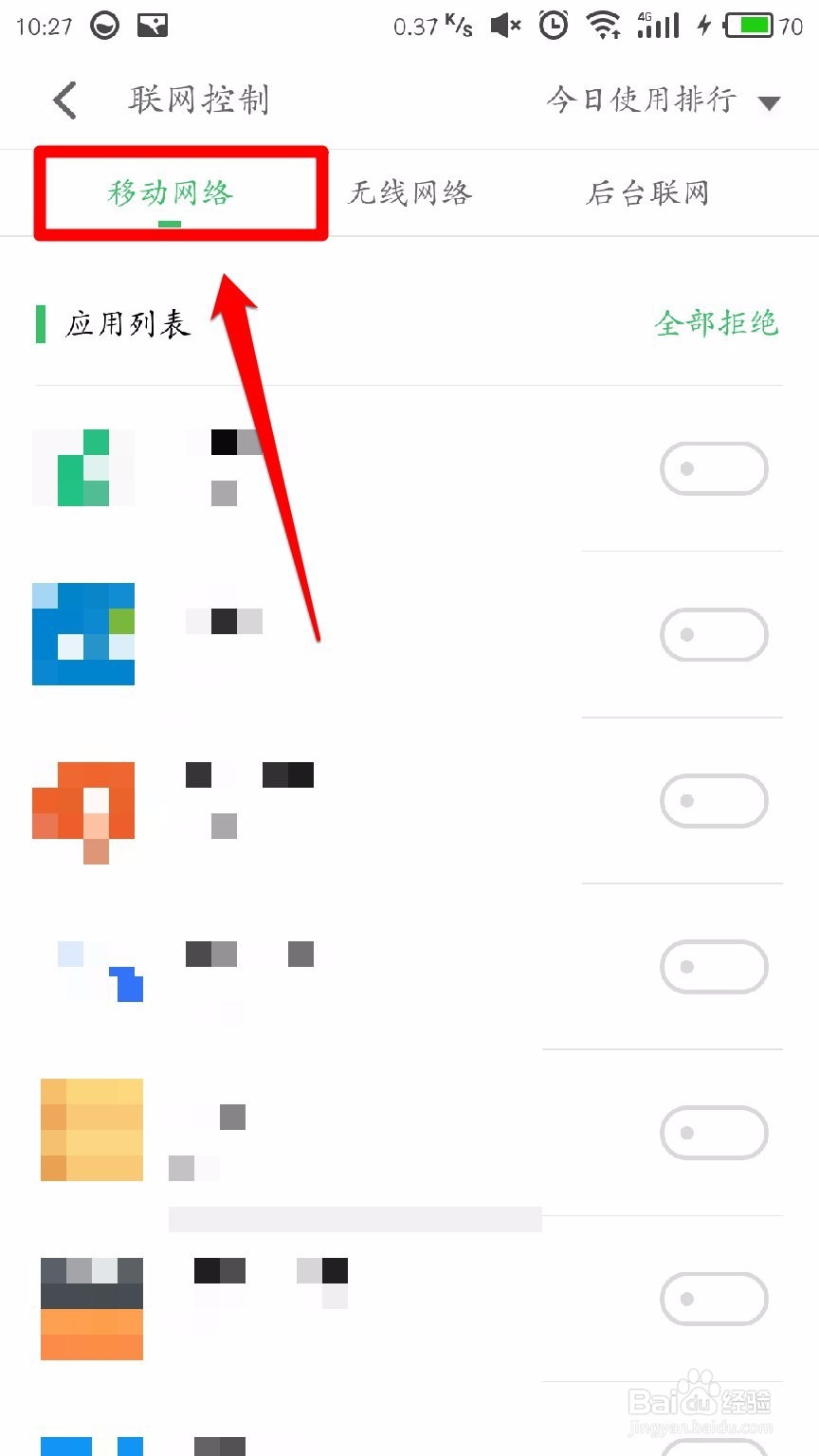Tap the alarm clock status bar icon
Image resolution: width=819 pixels, height=1456 pixels.
point(554,26)
